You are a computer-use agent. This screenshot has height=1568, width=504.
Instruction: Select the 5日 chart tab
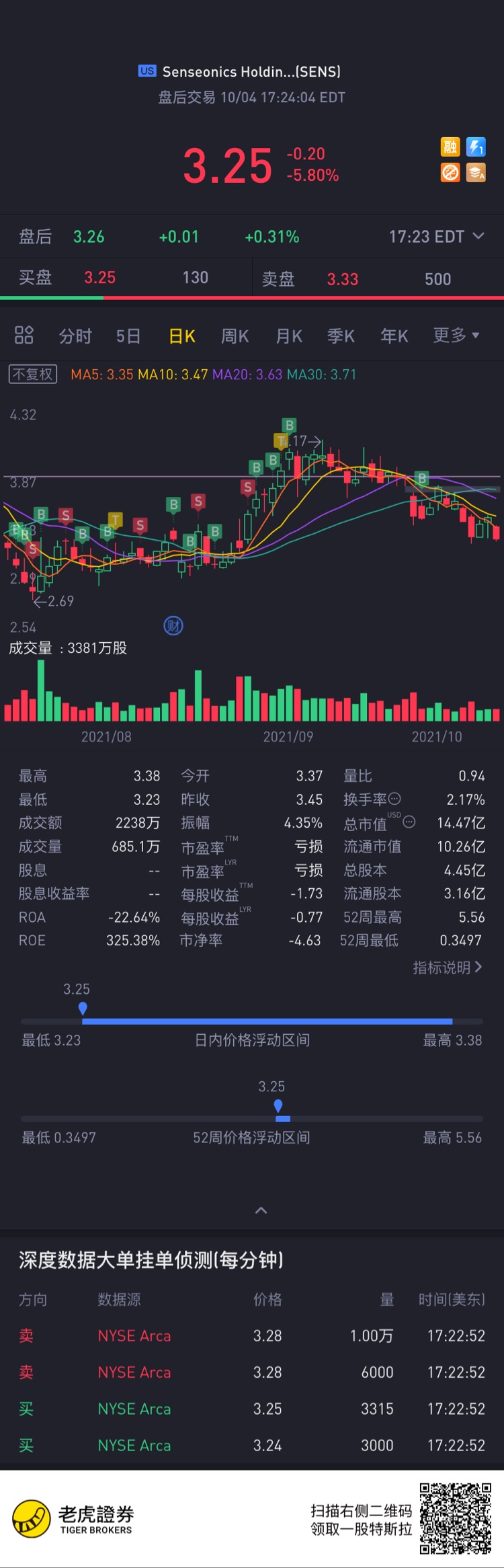128,336
